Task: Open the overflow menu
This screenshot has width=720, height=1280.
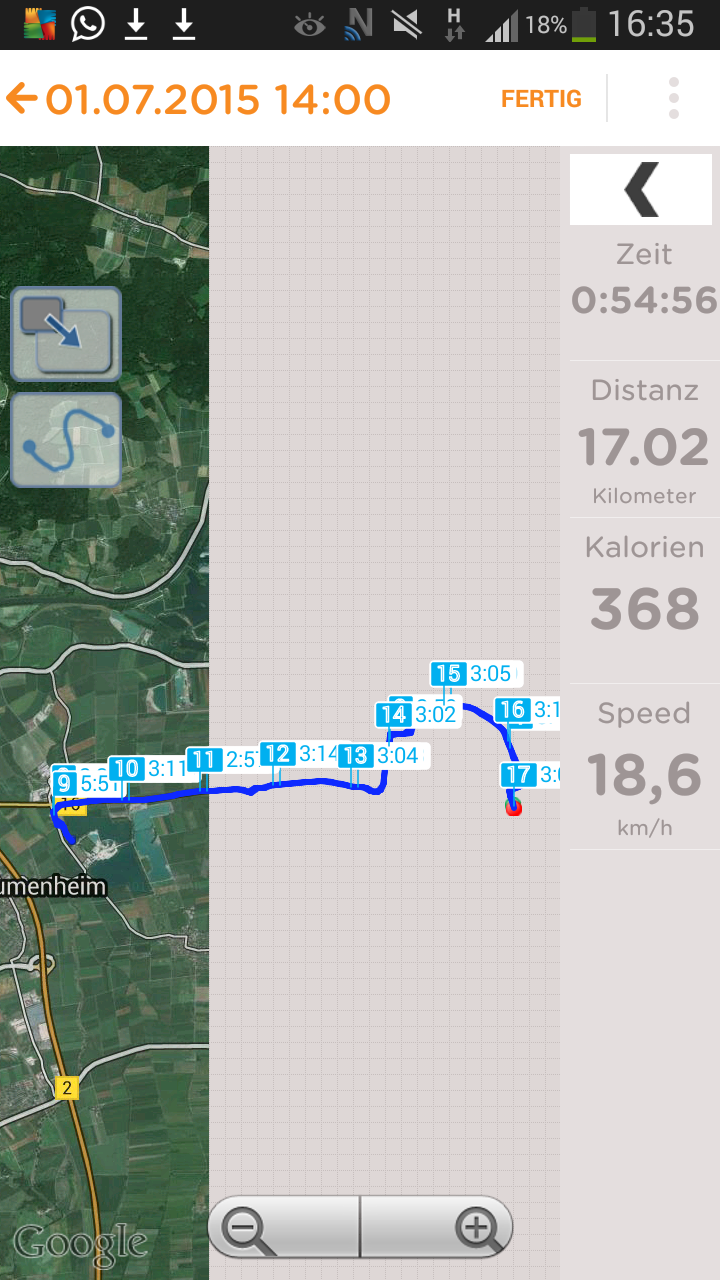Action: (x=674, y=99)
